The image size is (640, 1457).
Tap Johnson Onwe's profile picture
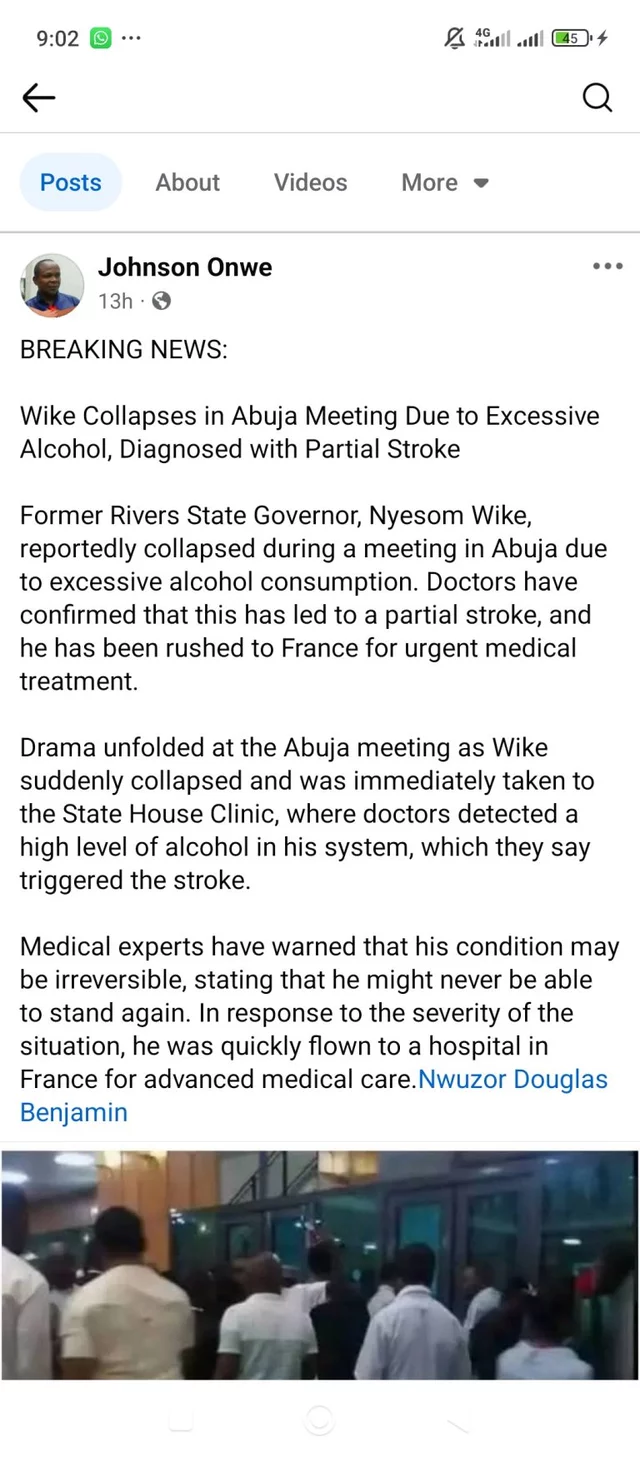[x=52, y=285]
